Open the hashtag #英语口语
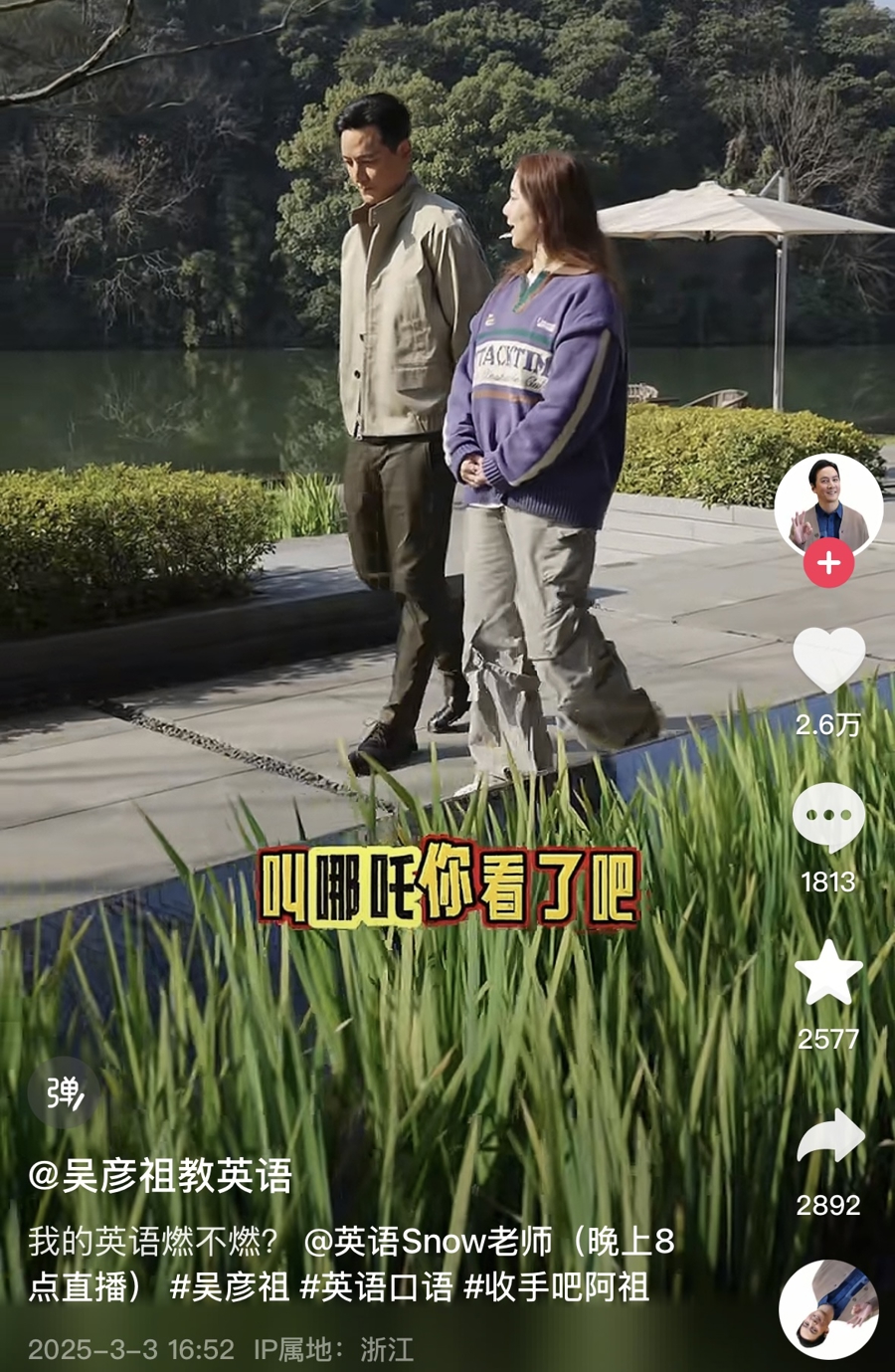895x1372 pixels. click(376, 1286)
